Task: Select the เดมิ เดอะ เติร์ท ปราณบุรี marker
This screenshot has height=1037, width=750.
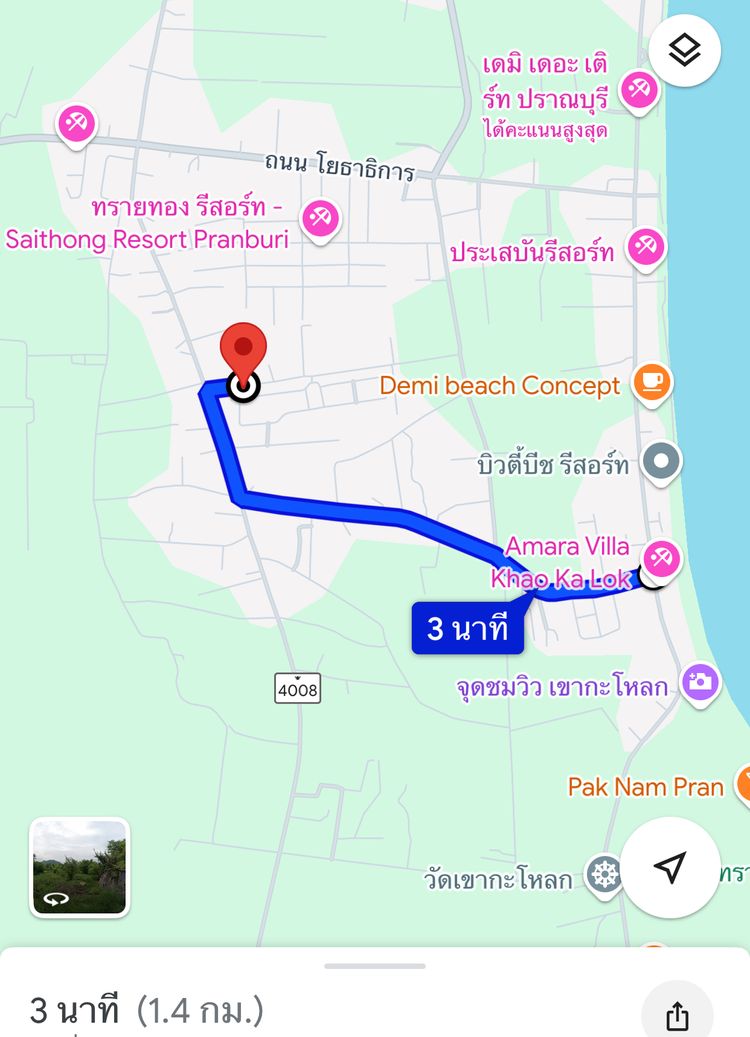Action: (x=637, y=90)
